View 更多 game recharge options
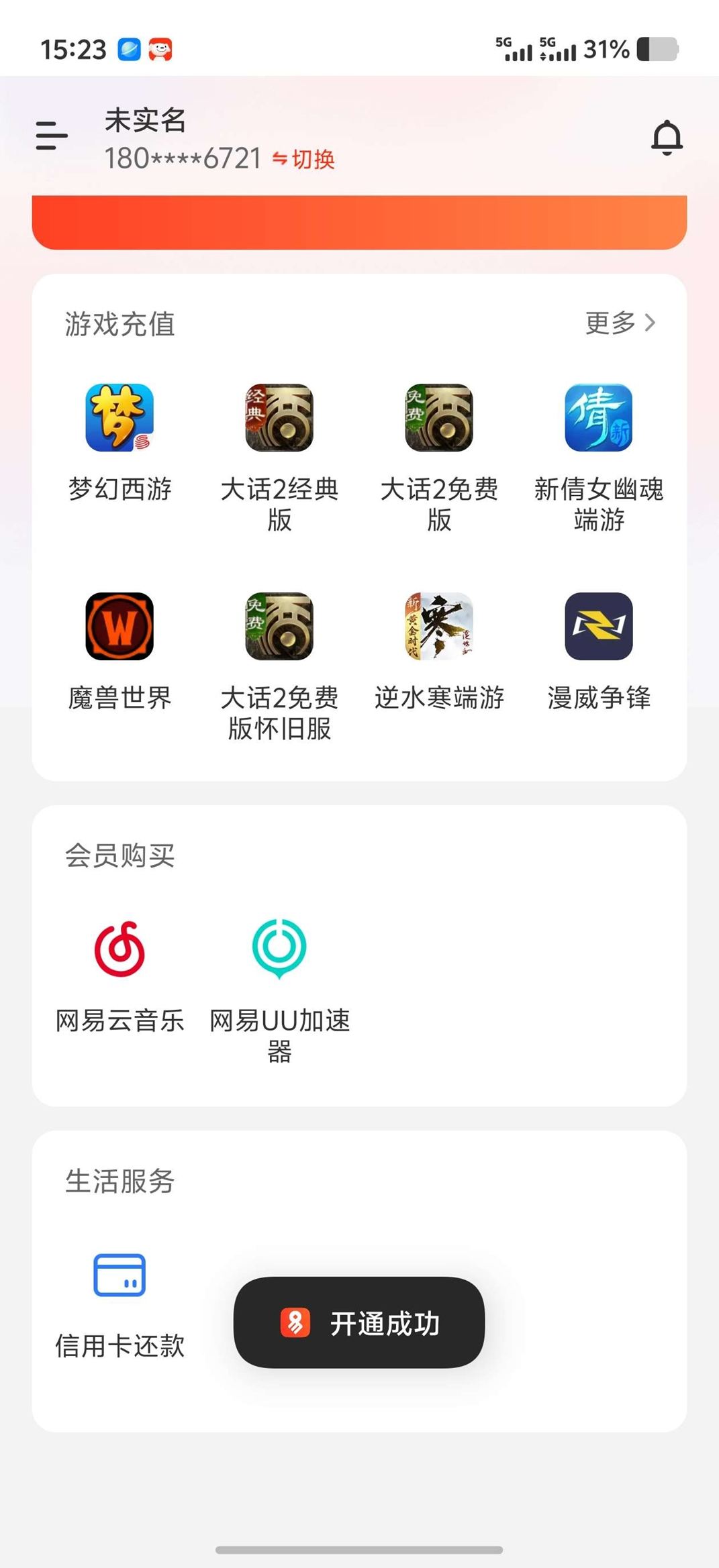 point(620,323)
